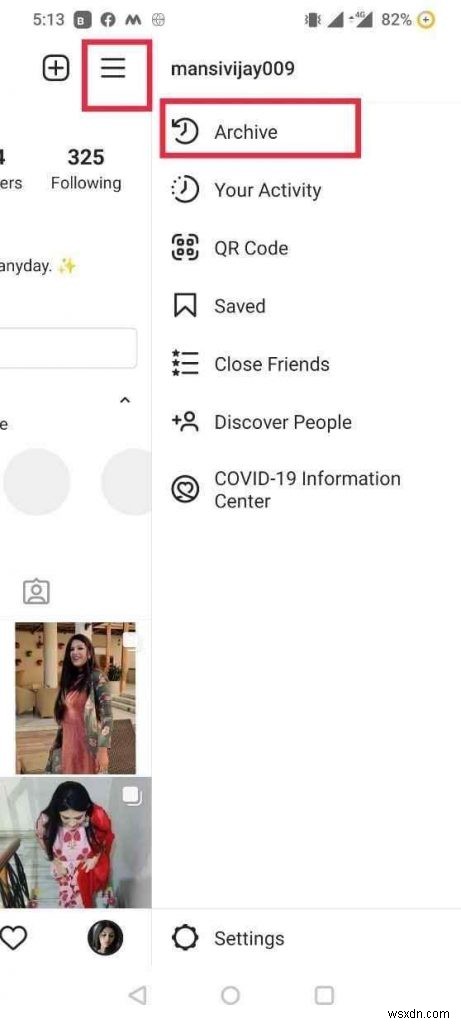
Task: Open the Archive option
Action: [260, 132]
